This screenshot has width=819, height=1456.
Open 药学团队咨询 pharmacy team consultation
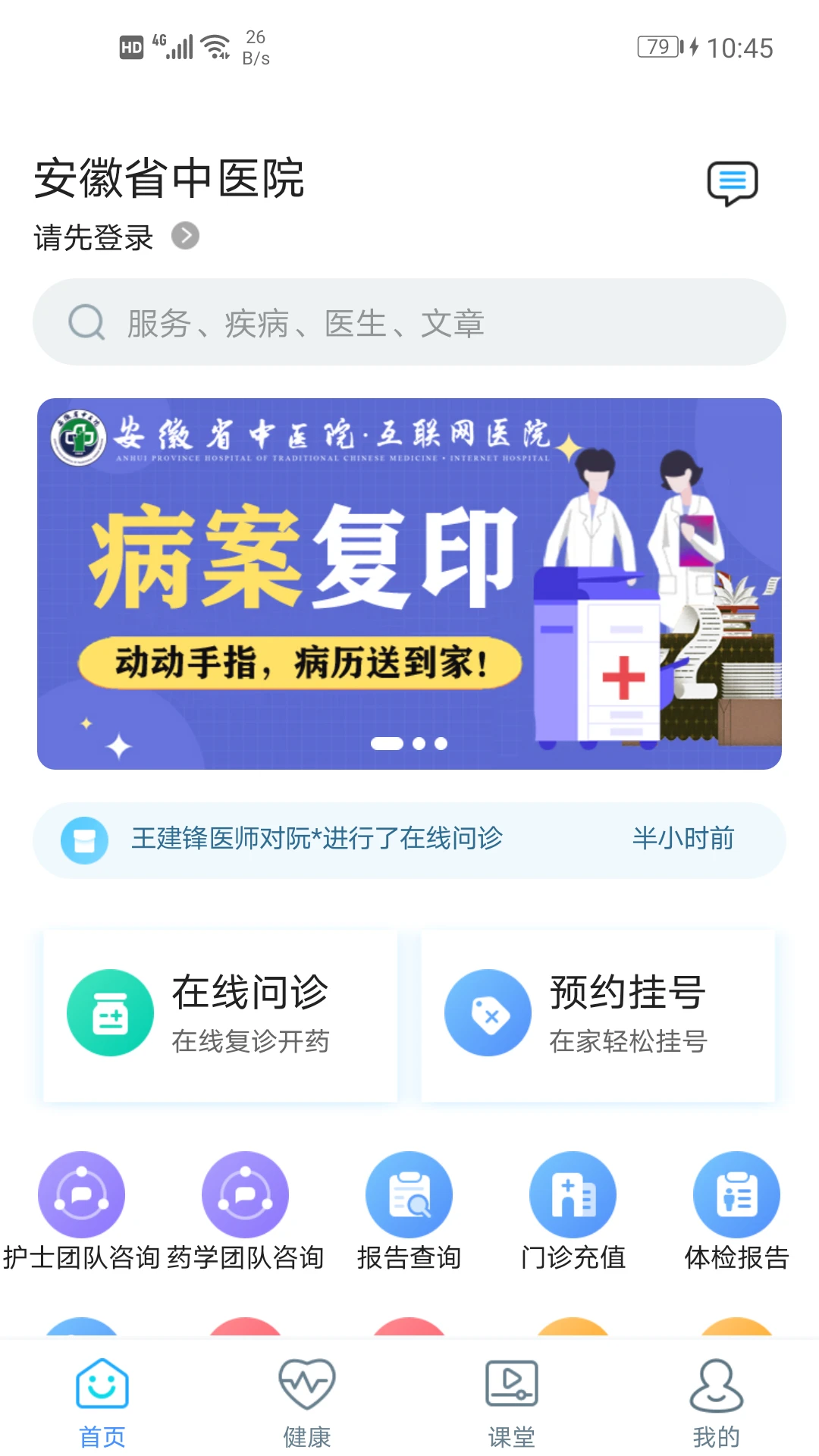point(245,1193)
